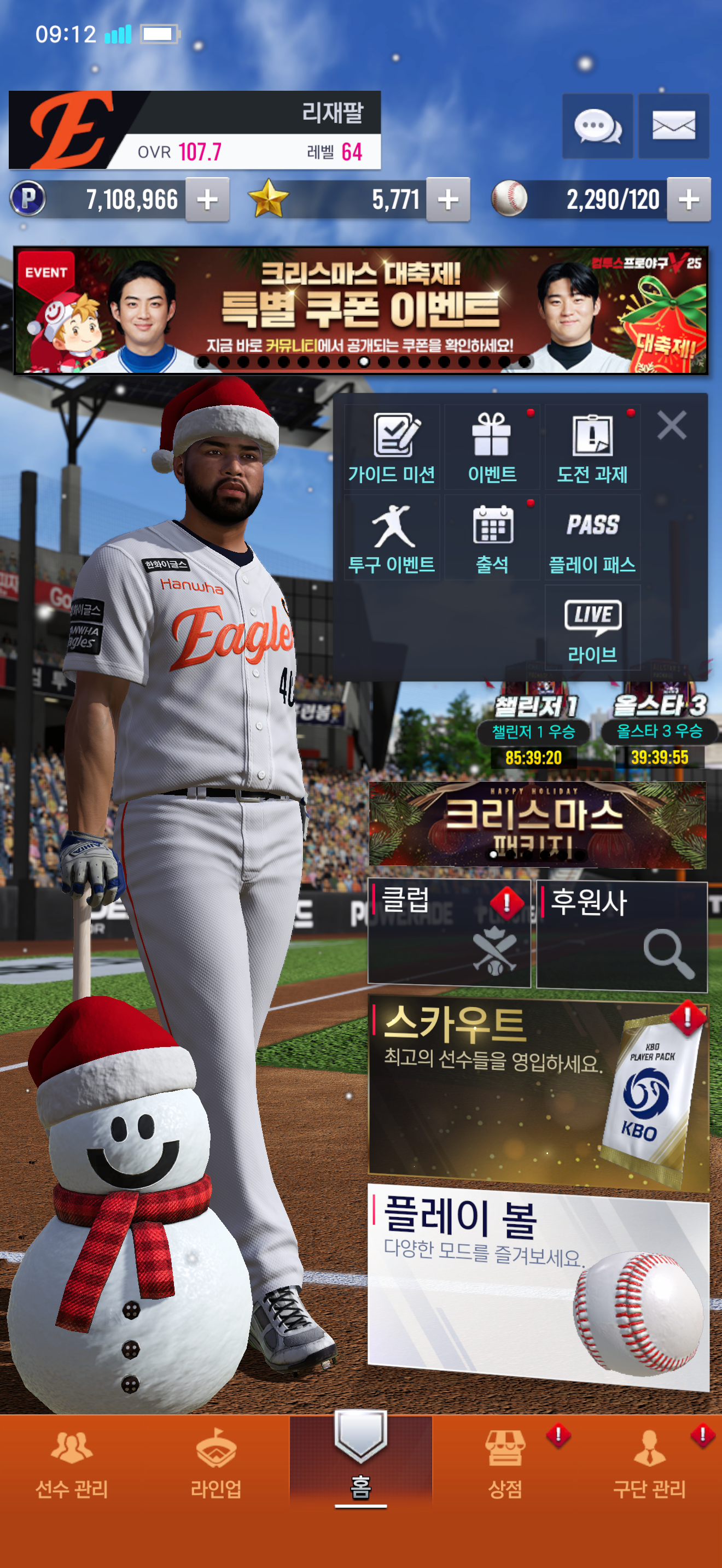Close the quick menu panel
Image resolution: width=722 pixels, height=1568 pixels.
click(x=672, y=425)
